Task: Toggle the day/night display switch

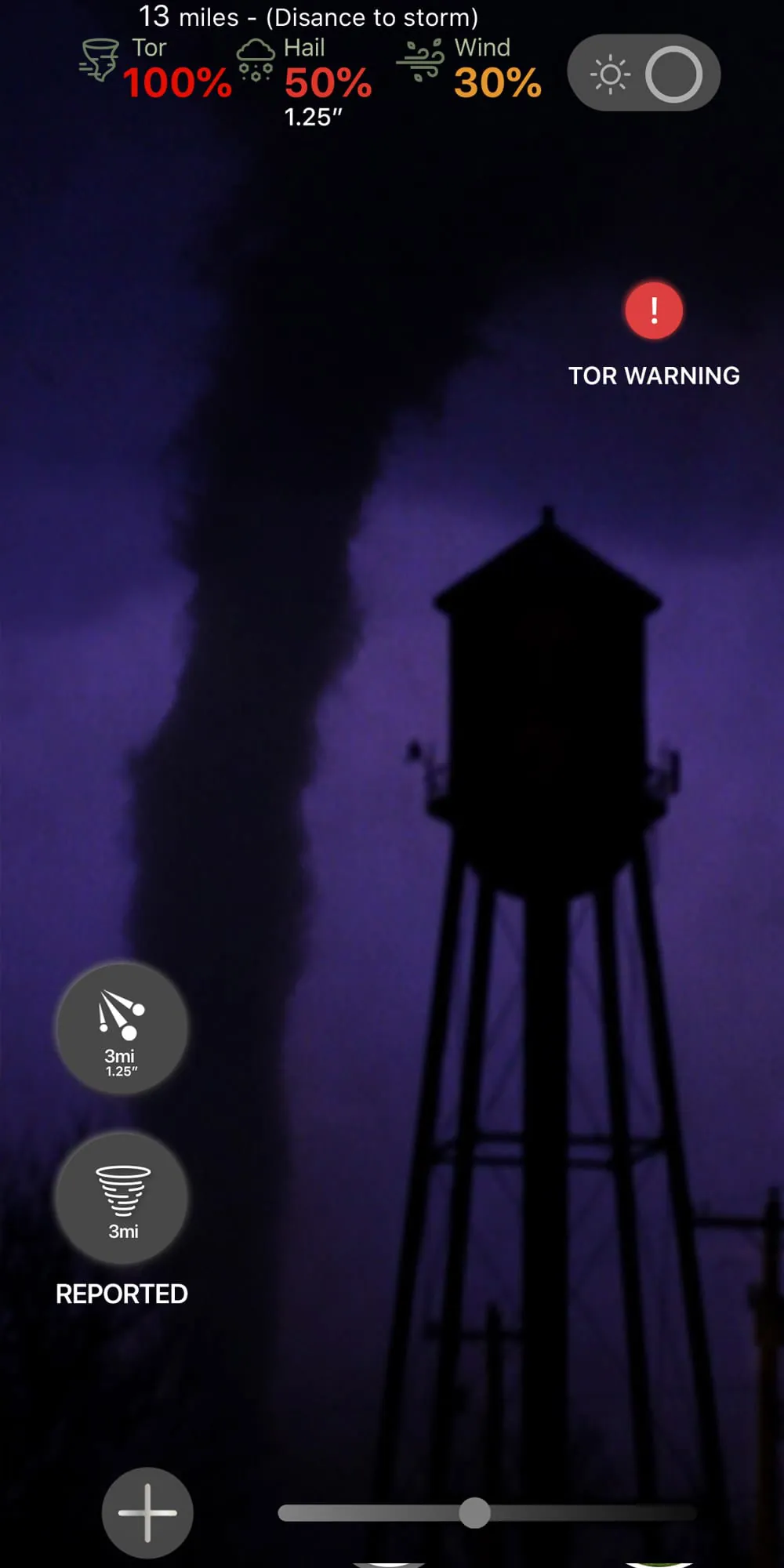Action: (643, 72)
